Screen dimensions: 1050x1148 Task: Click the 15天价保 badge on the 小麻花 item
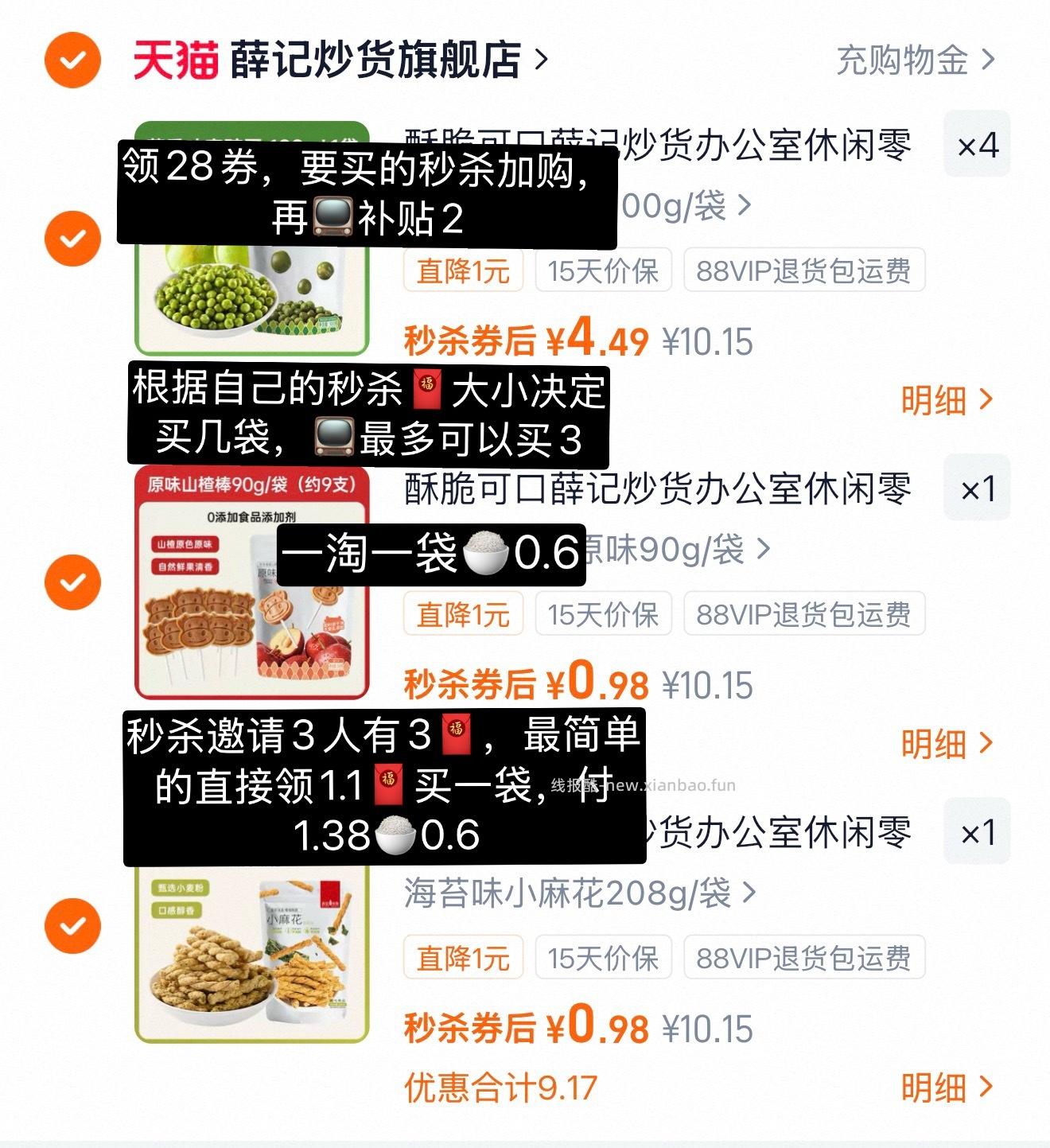[603, 958]
